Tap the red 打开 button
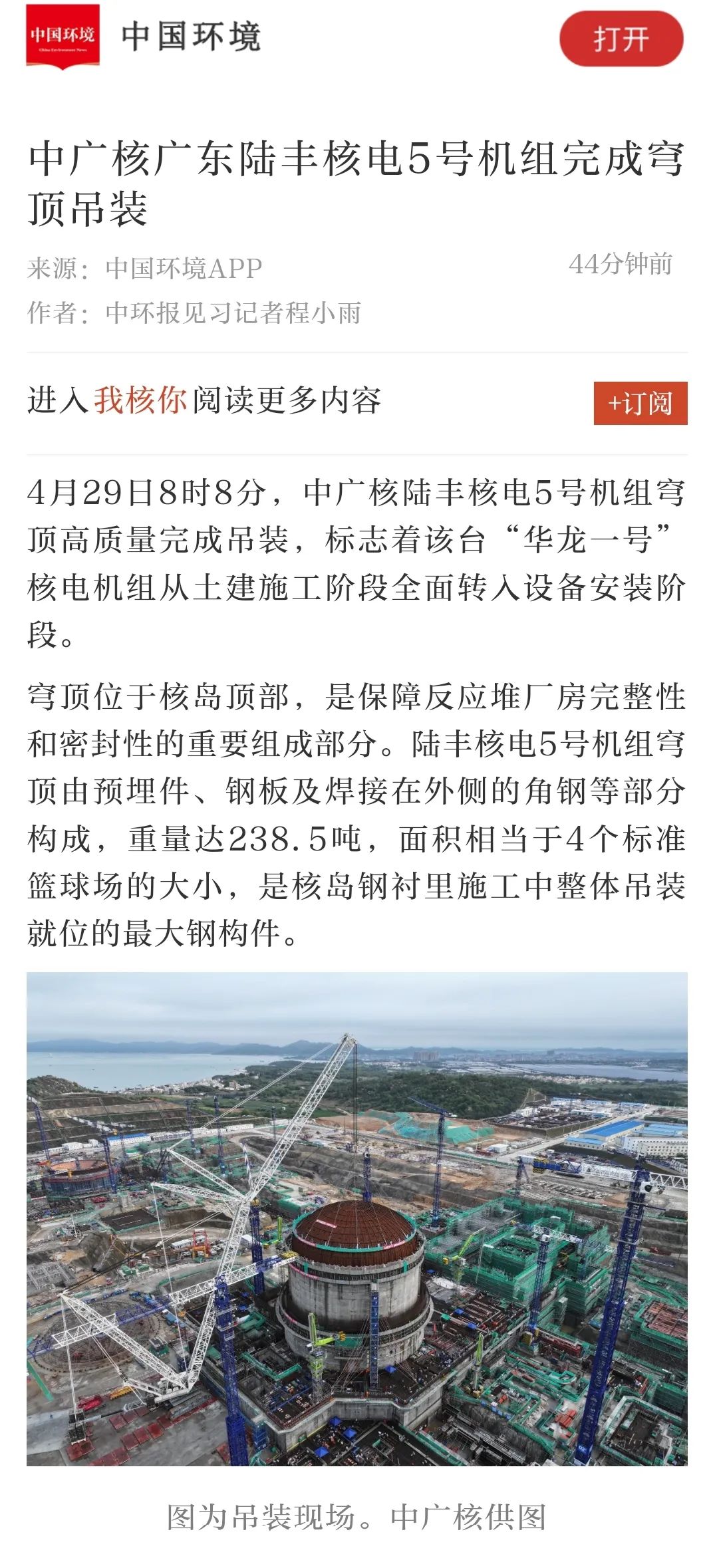Image resolution: width=715 pixels, height=1568 pixels. tap(621, 39)
